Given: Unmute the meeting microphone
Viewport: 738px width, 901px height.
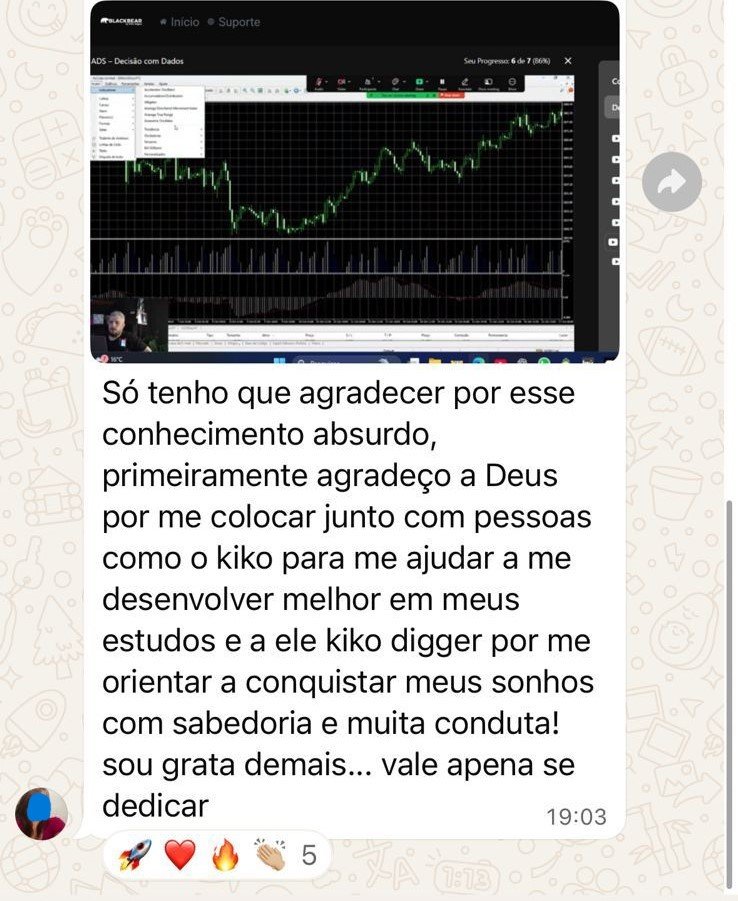Looking at the screenshot, I should point(318,80).
